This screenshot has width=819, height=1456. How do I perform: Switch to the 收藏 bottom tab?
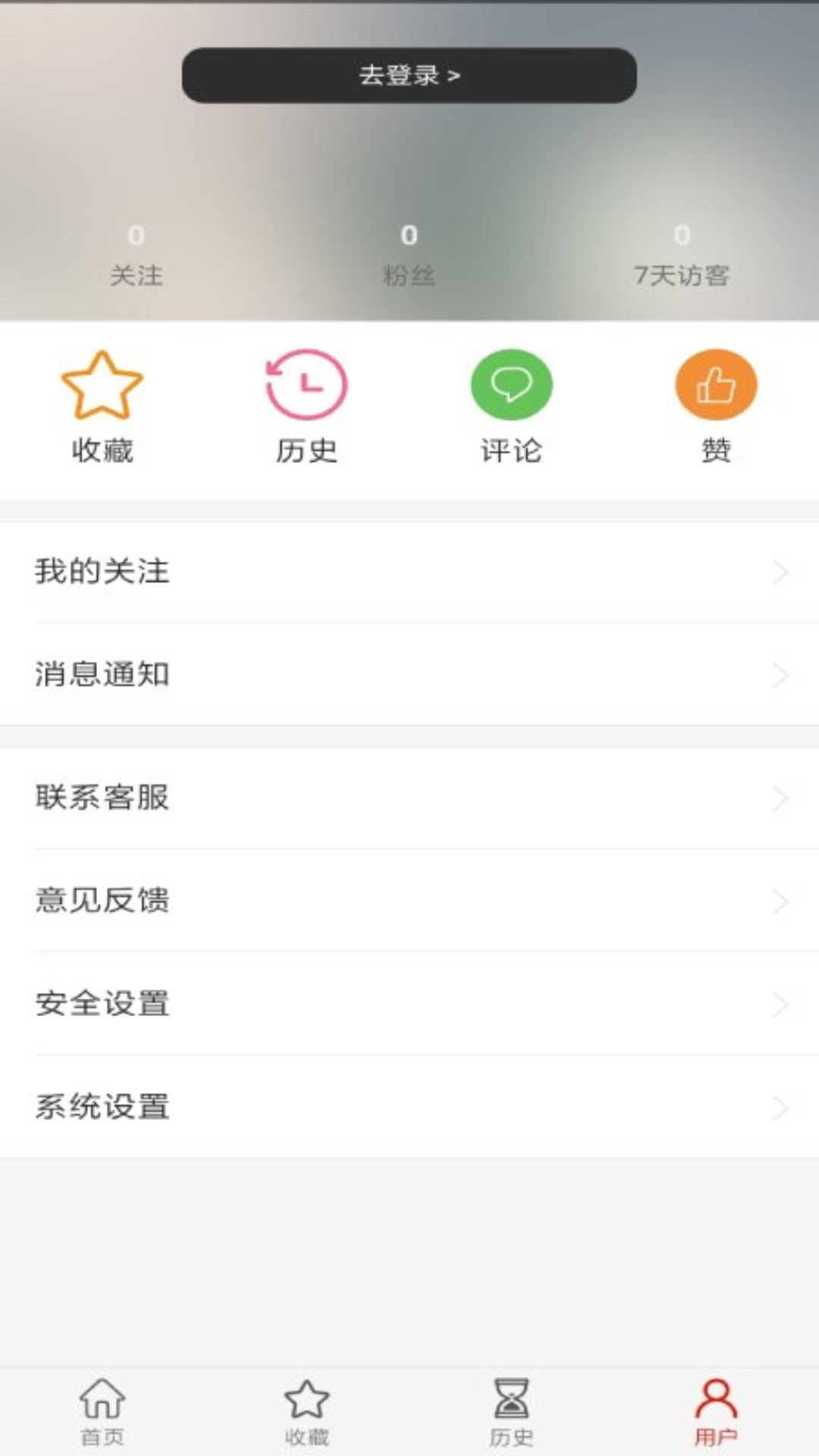pos(306,1412)
